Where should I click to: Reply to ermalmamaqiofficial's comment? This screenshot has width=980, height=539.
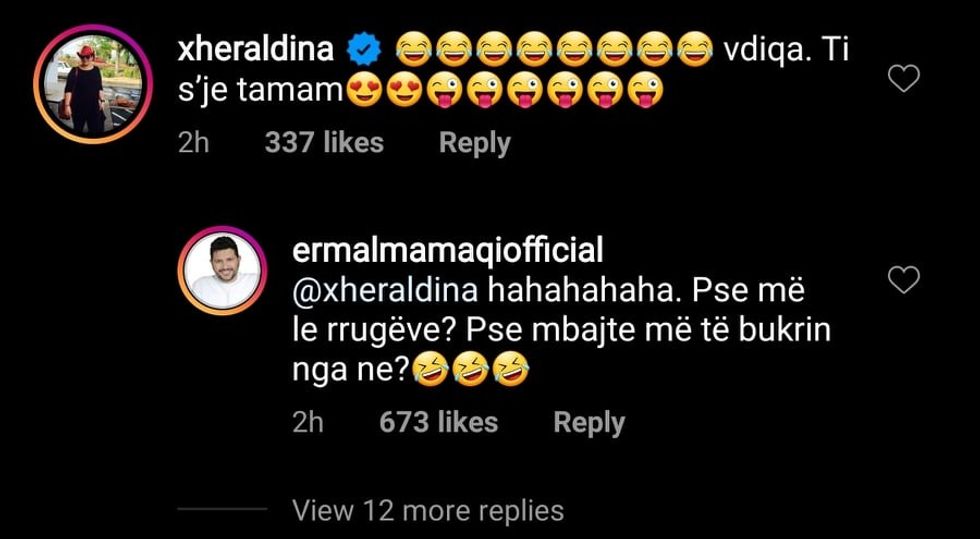pos(589,422)
